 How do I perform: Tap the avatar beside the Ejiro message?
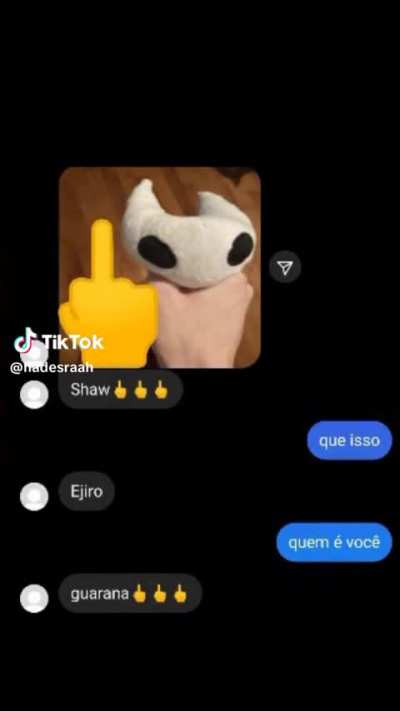34,496
